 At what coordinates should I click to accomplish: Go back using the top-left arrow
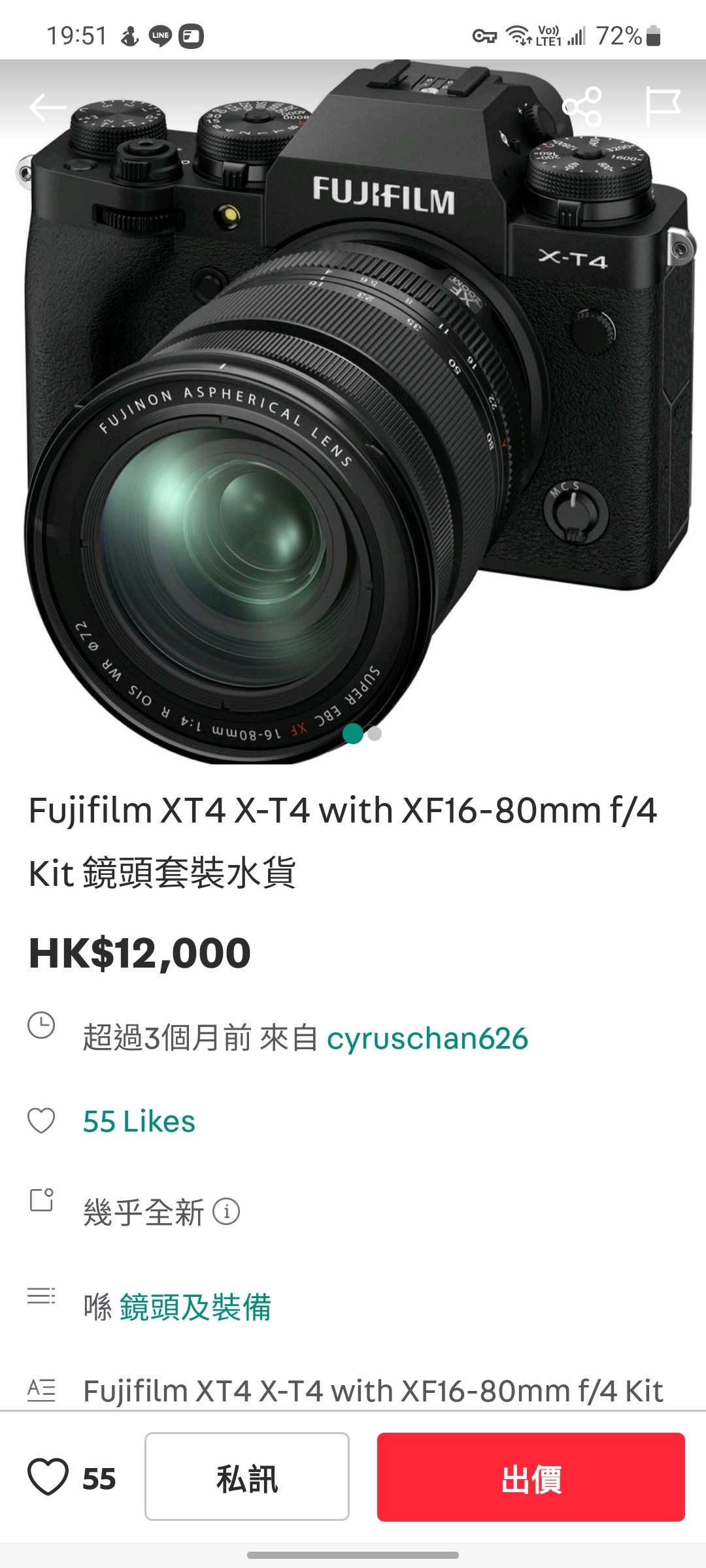click(48, 106)
